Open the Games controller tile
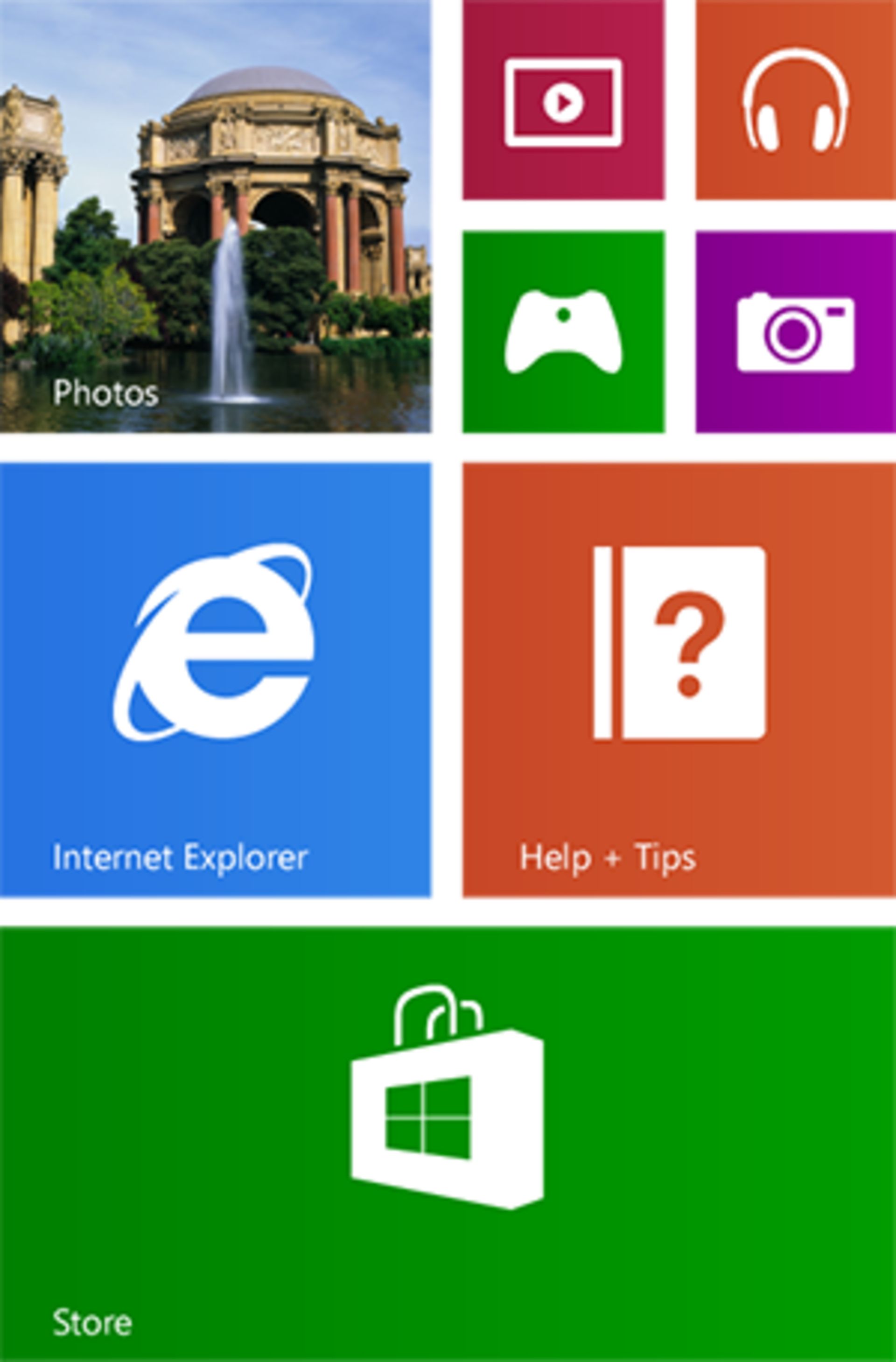The height and width of the screenshot is (1362, 896). tap(563, 332)
